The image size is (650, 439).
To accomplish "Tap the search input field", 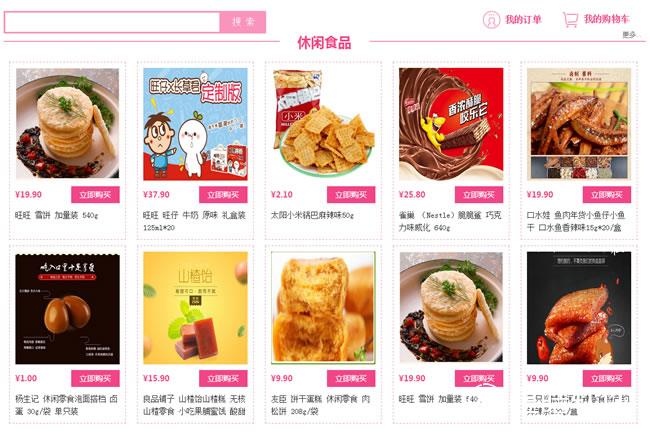I will point(111,22).
